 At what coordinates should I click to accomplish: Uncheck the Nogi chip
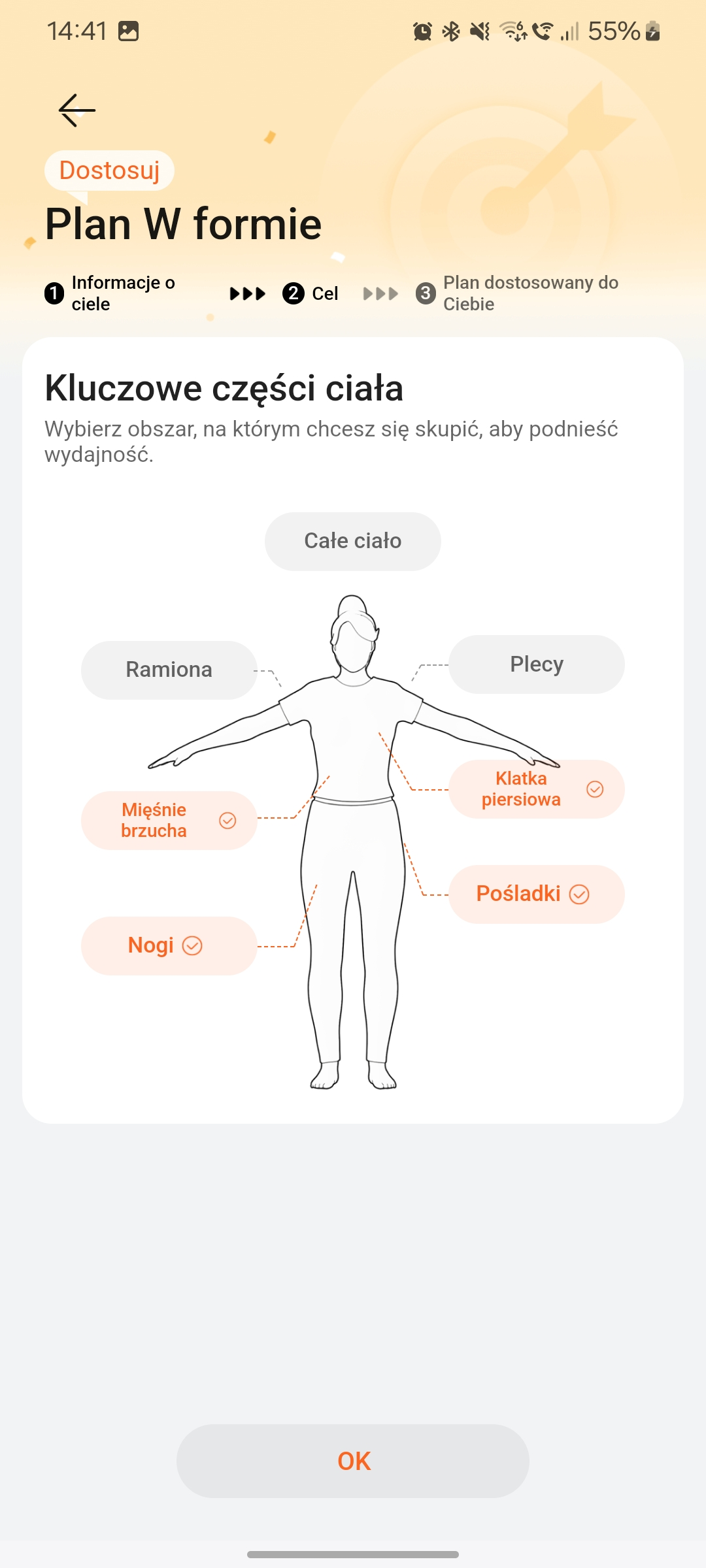pyautogui.click(x=169, y=945)
